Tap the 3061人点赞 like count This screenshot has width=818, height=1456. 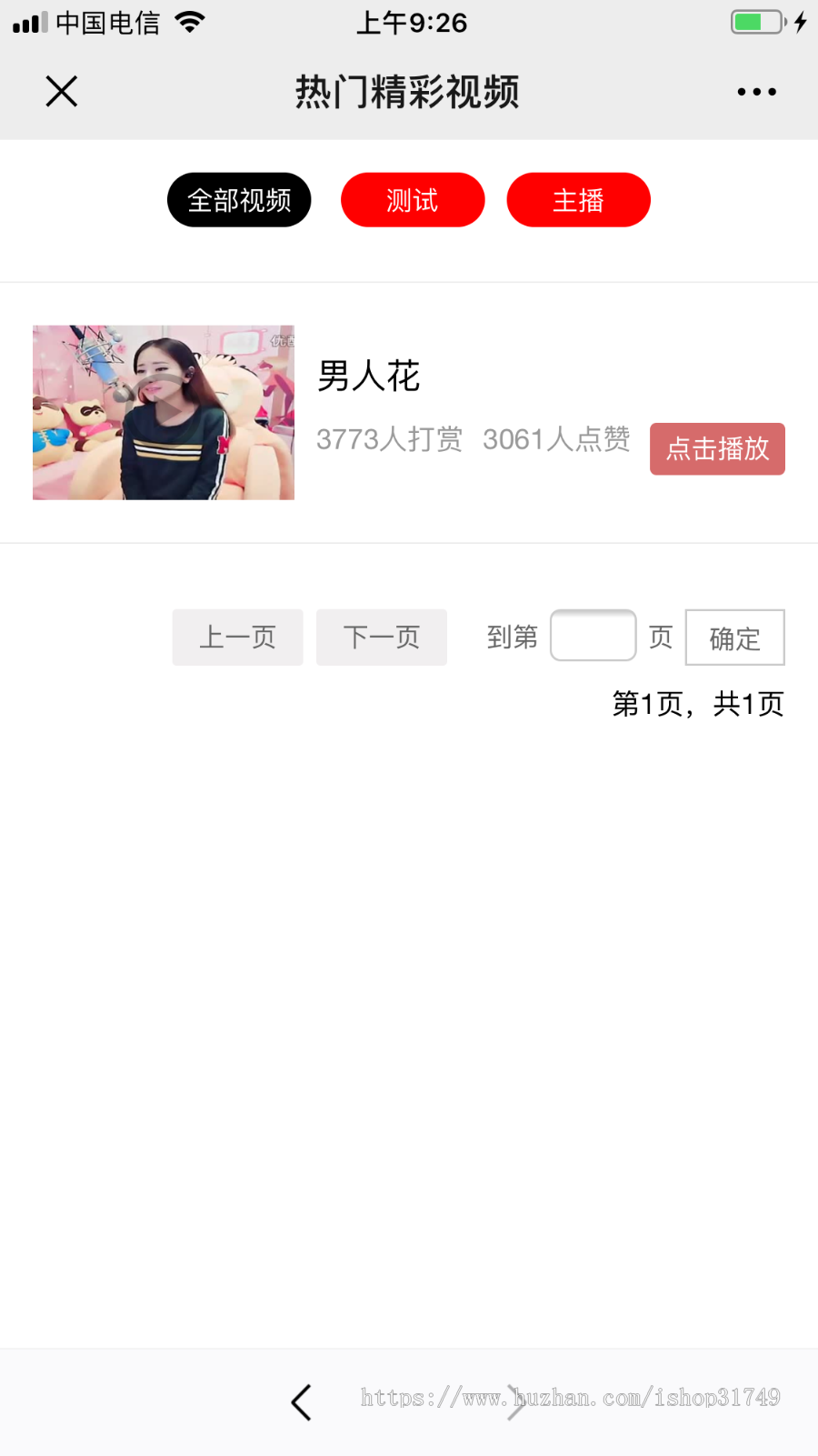(x=556, y=439)
